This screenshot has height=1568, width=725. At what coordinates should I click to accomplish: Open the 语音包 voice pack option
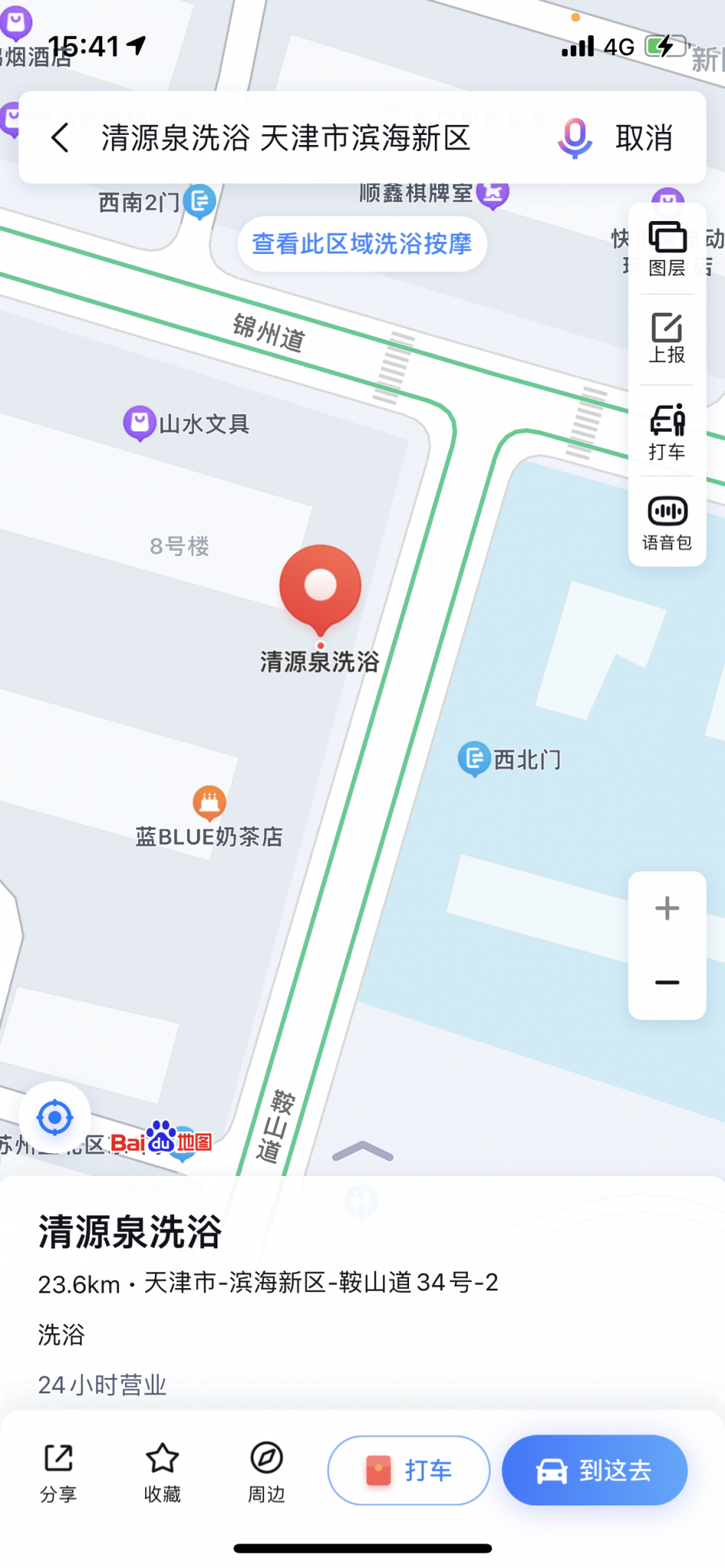[x=667, y=523]
